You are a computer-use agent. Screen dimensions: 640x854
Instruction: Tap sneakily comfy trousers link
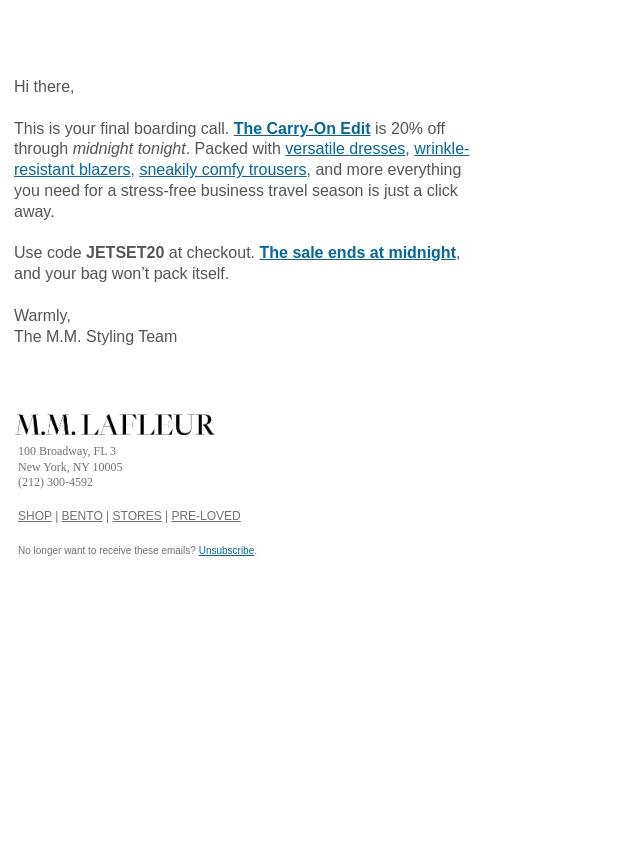pos(222,170)
